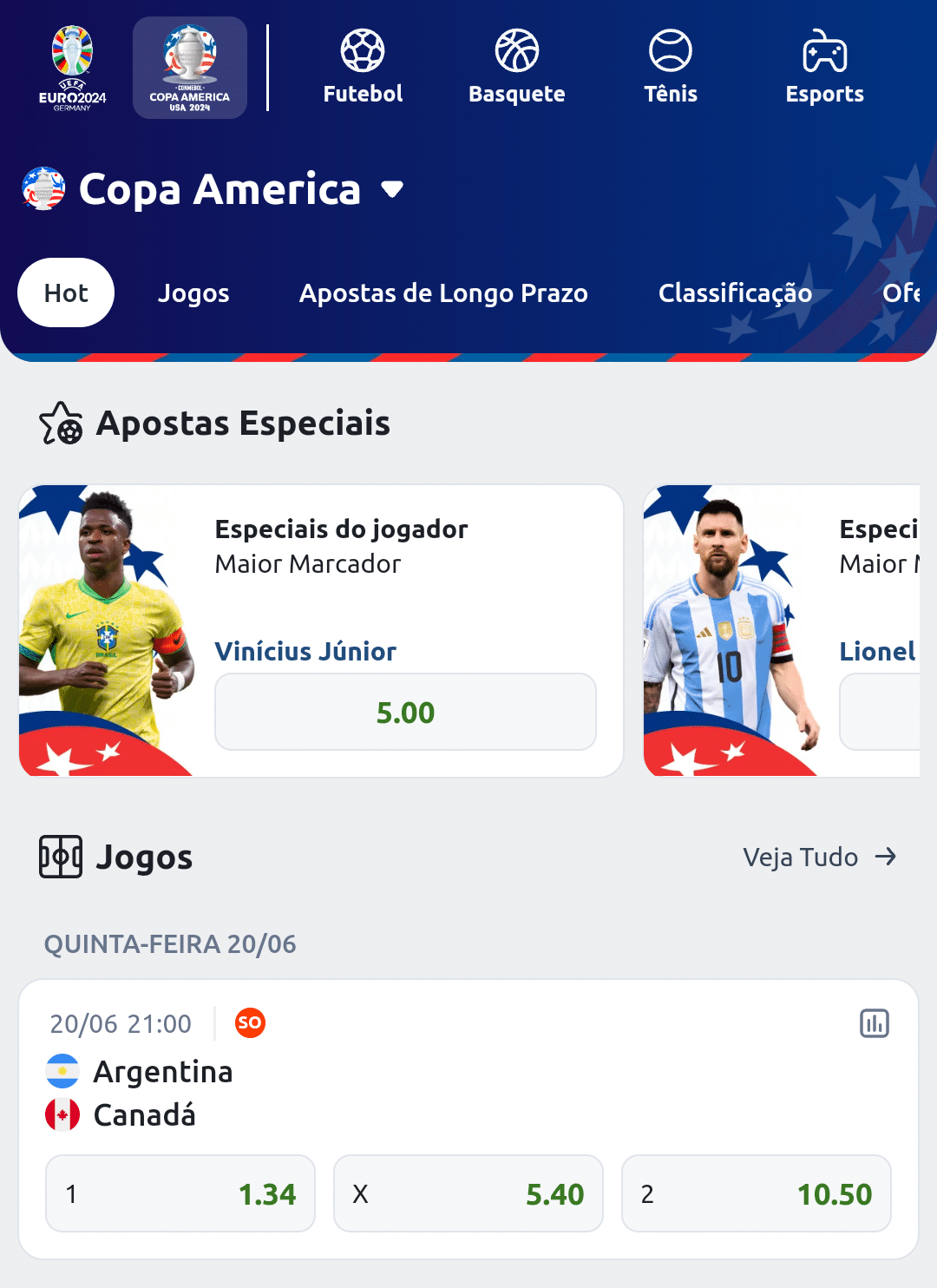Bet on Argentina at 1.34 odds
Image resolution: width=937 pixels, height=1288 pixels.
point(180,1193)
